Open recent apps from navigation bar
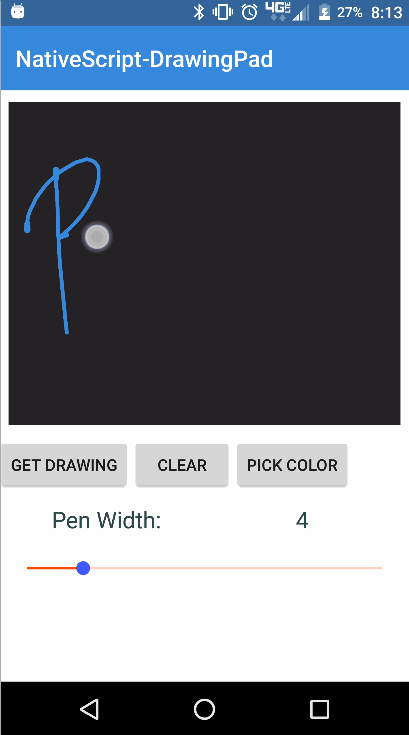 coord(320,709)
